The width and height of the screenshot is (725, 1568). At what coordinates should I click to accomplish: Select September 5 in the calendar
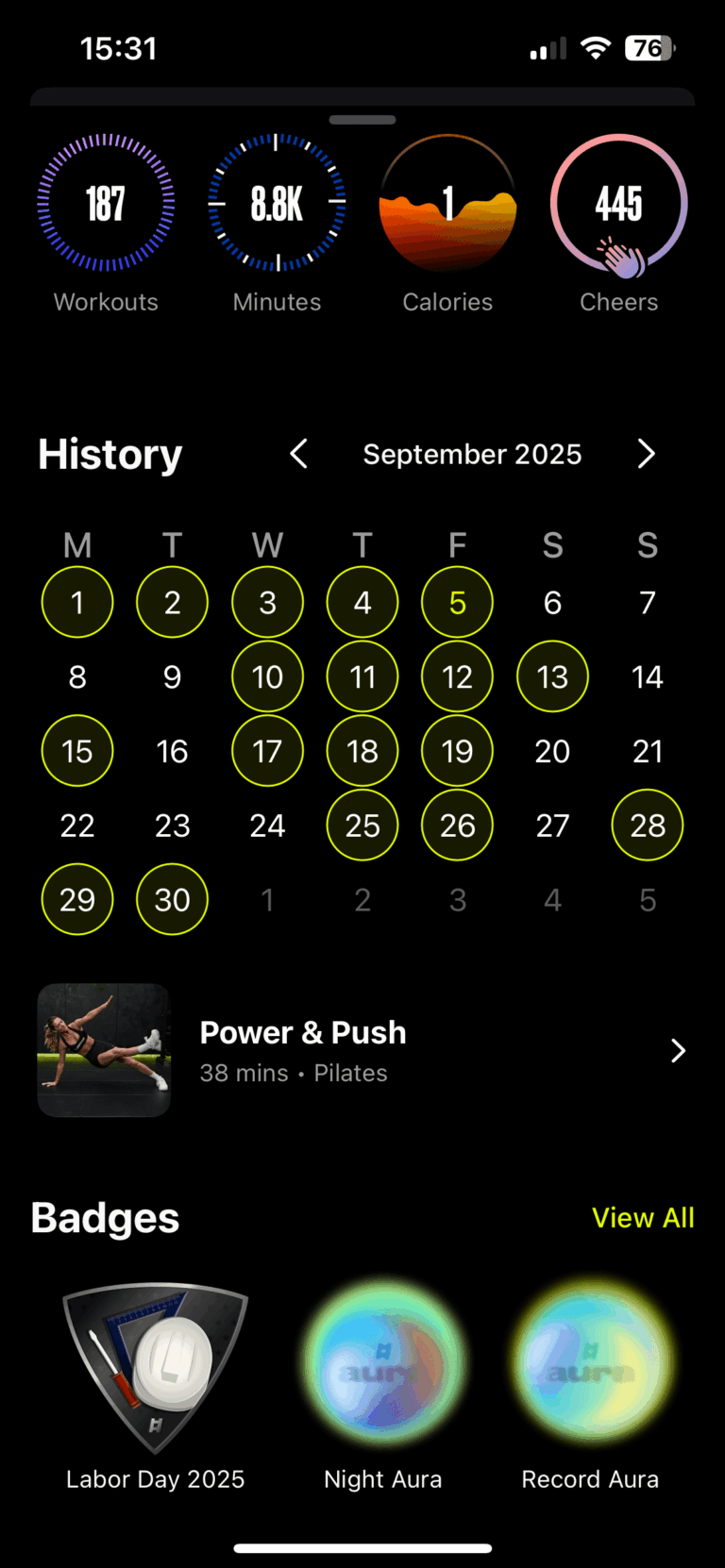pyautogui.click(x=457, y=602)
